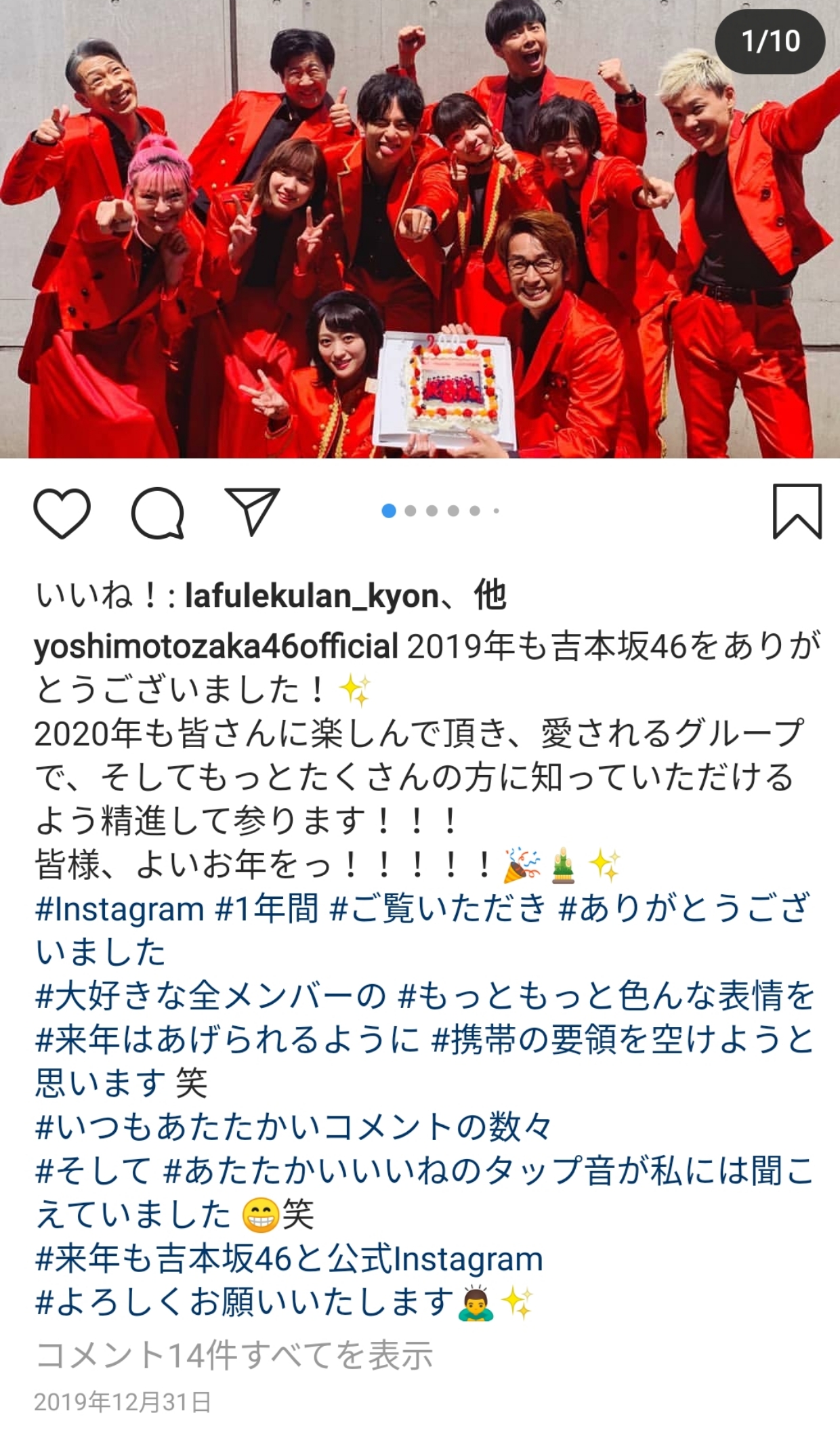Open the #1年間 hashtag
Image resolution: width=840 pixels, height=1434 pixels.
pyautogui.click(x=266, y=908)
